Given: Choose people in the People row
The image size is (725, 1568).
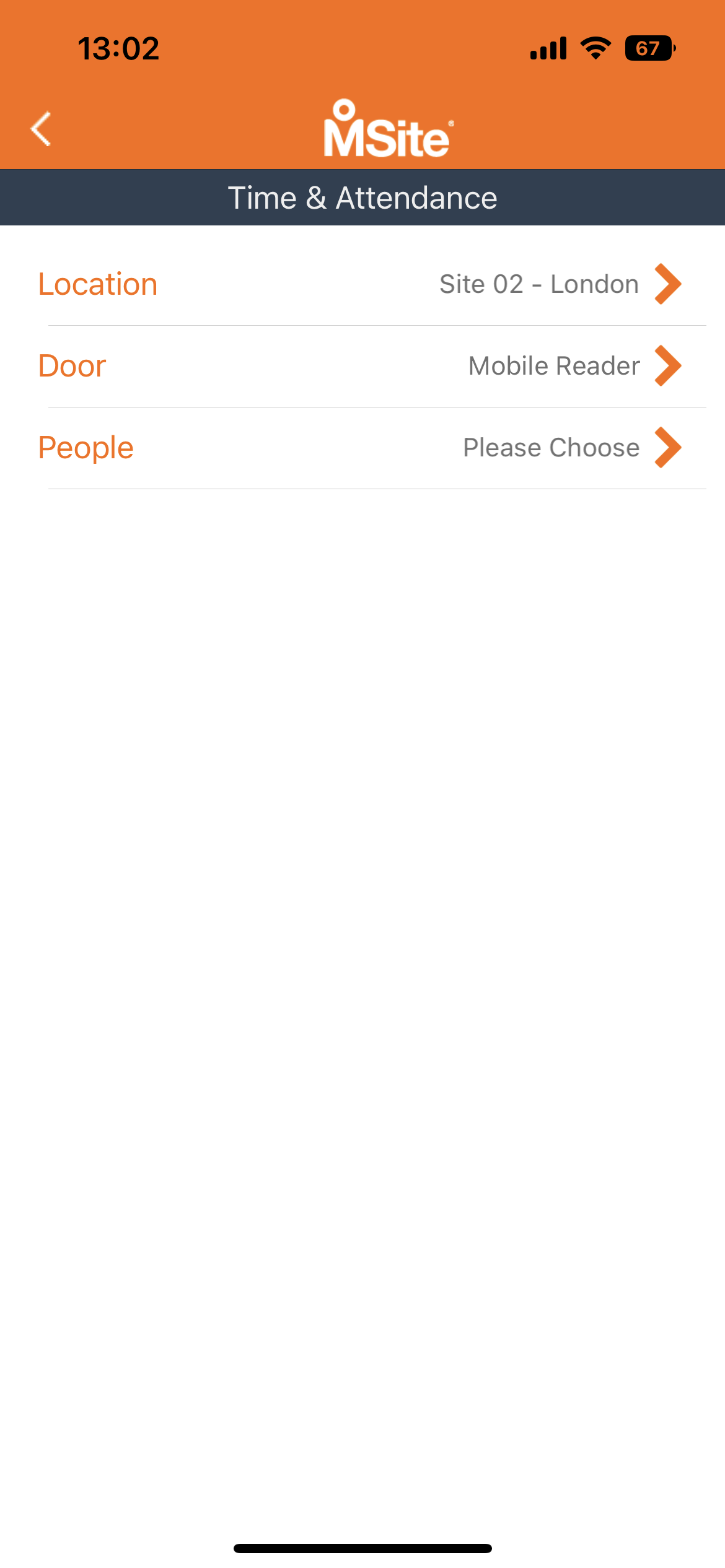Looking at the screenshot, I should (x=362, y=448).
